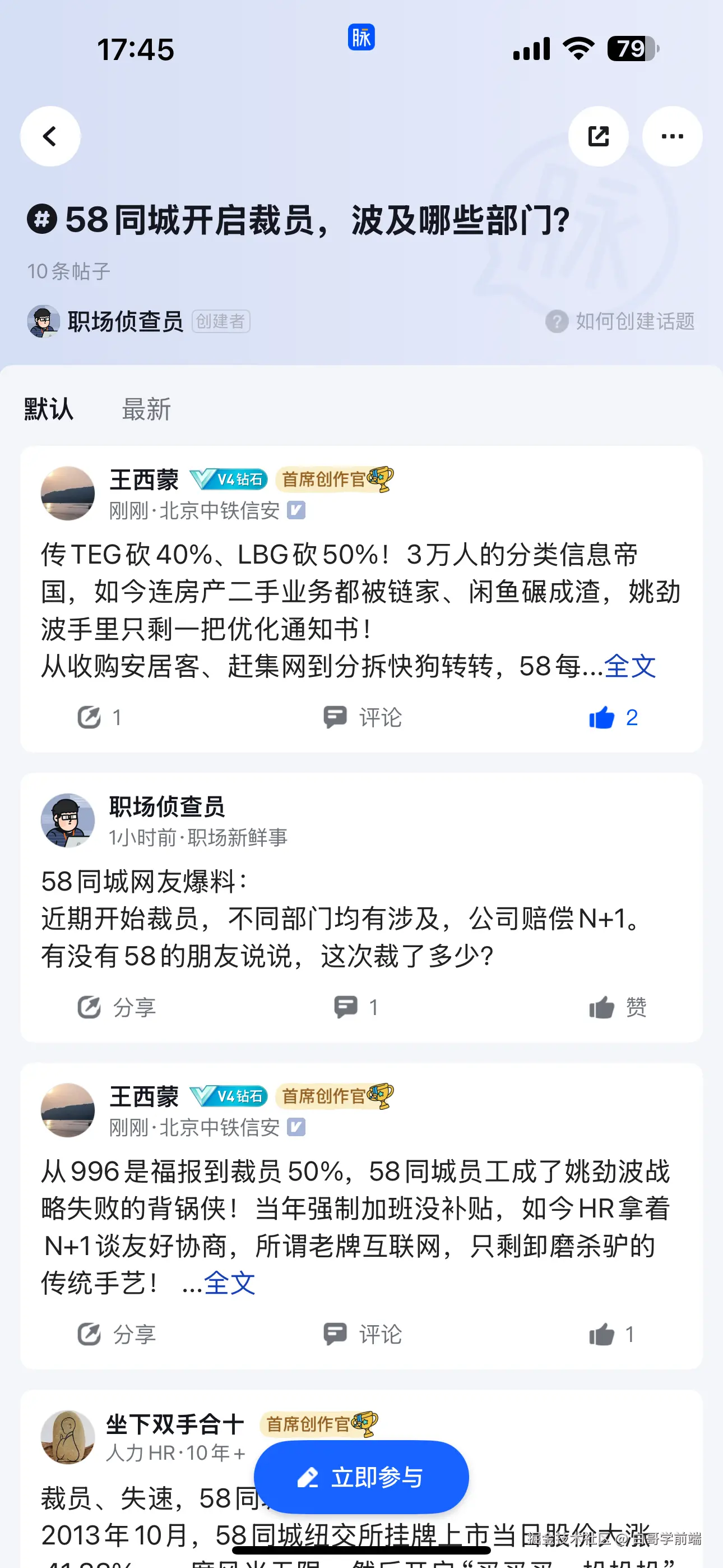Image resolution: width=723 pixels, height=1568 pixels.
Task: Go back using the top-left arrow
Action: coord(50,136)
